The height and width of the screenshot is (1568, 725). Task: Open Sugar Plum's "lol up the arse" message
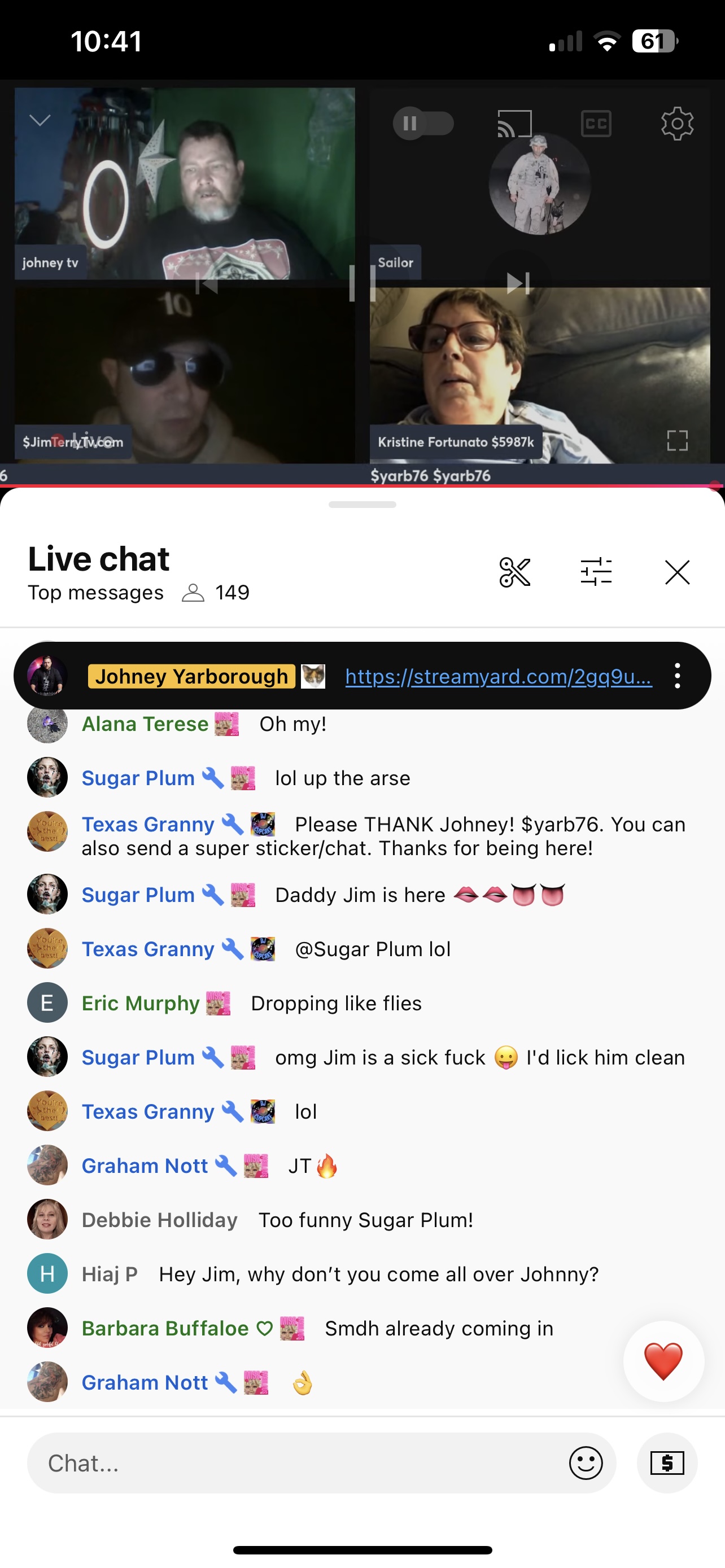[x=342, y=778]
